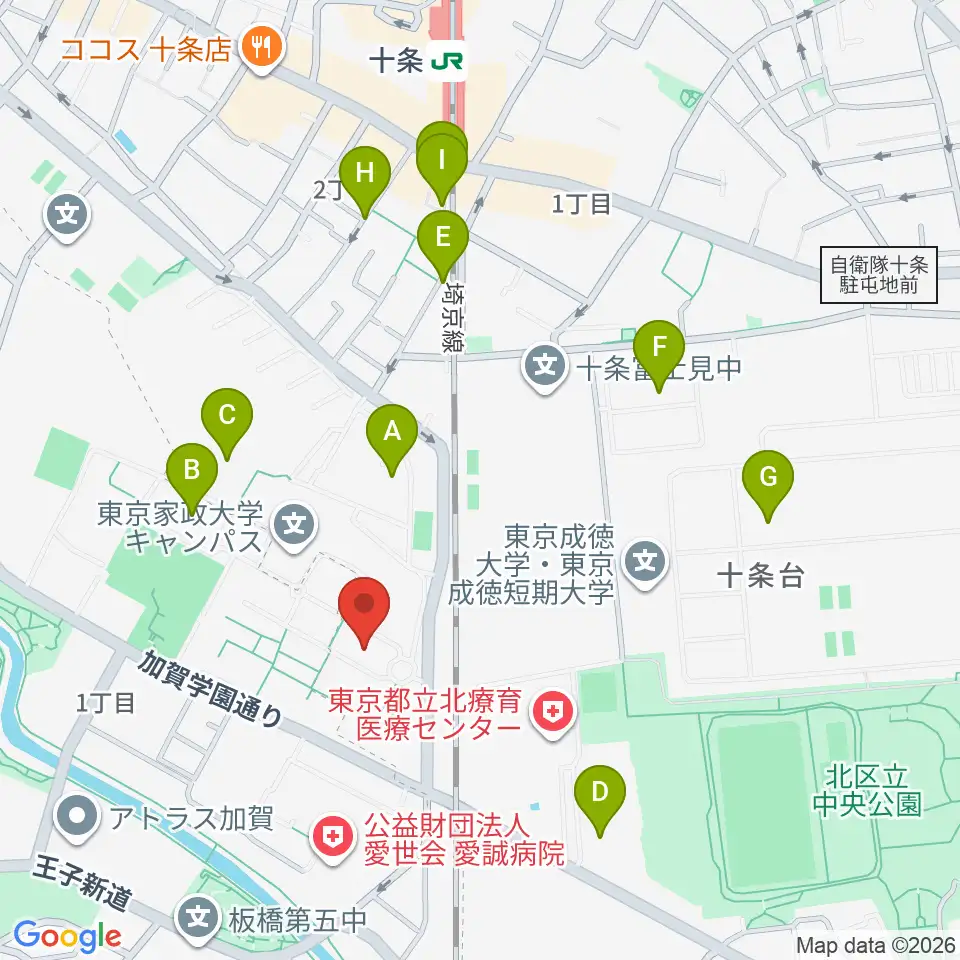Tap the green marker labeled H
Viewport: 960px width, 960px height.
[365, 174]
